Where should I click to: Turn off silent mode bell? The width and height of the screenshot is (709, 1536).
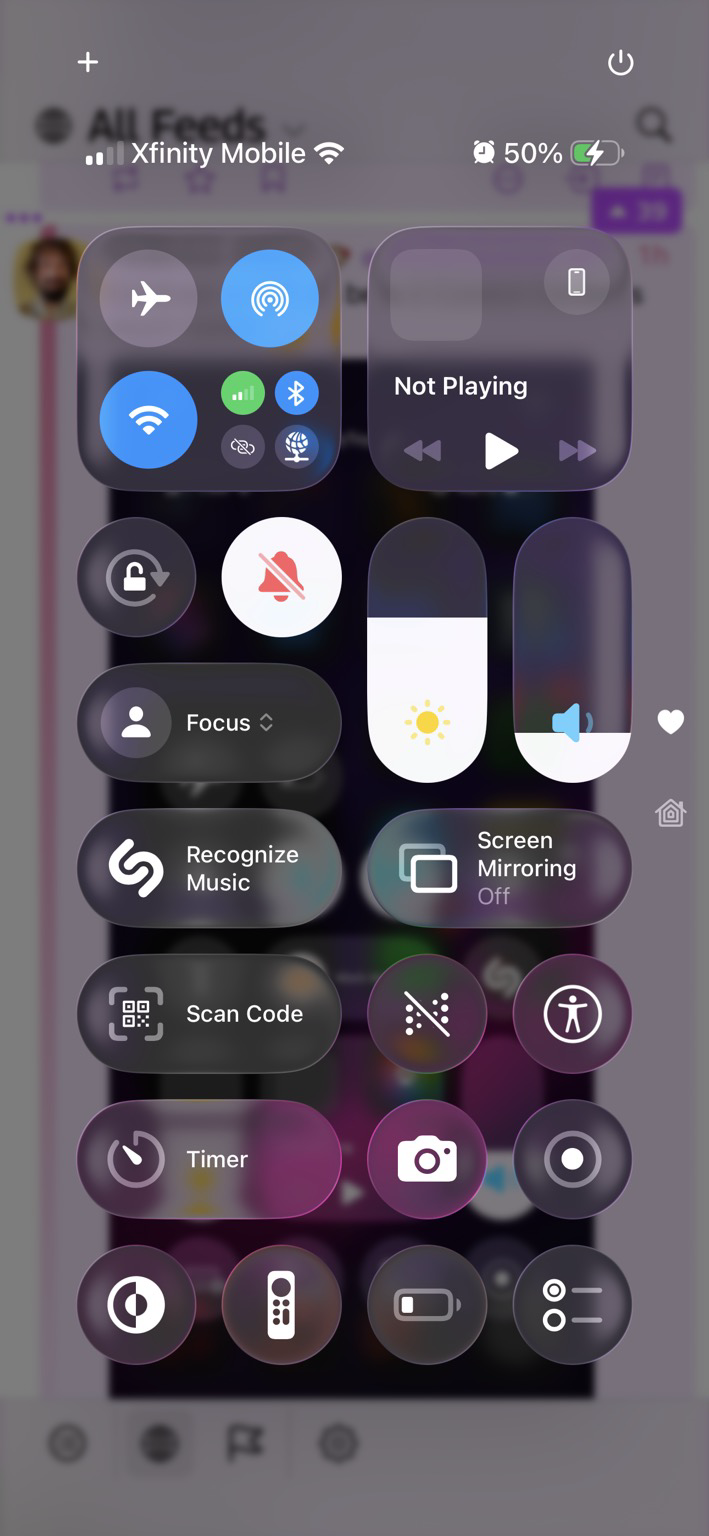pos(282,577)
